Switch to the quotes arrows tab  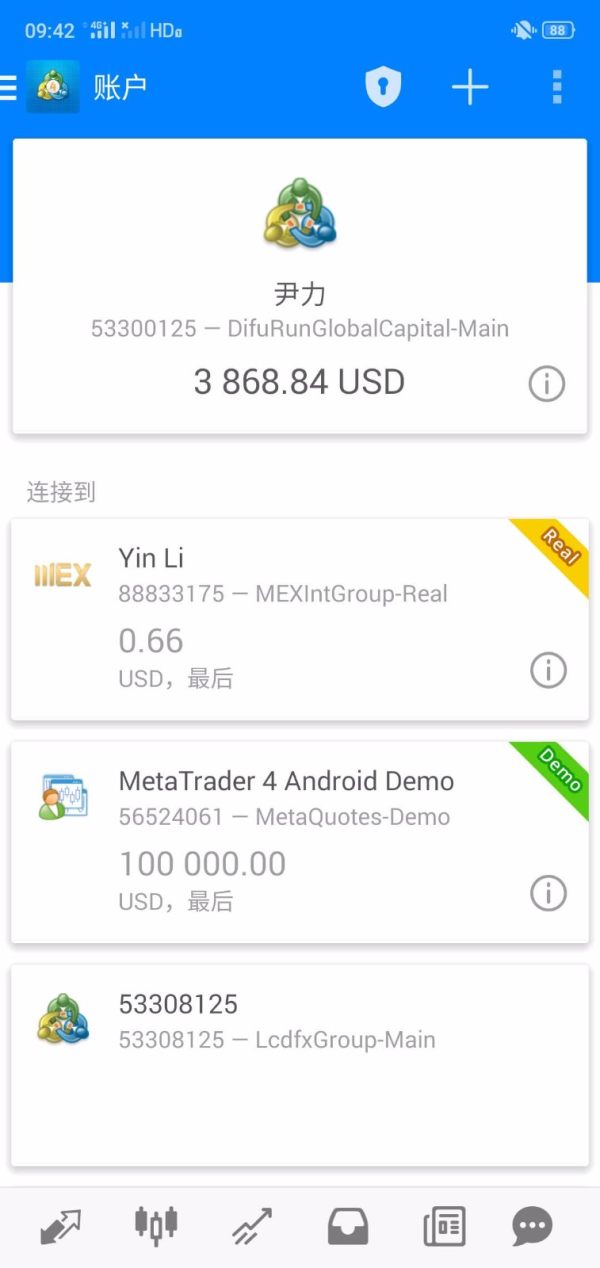60,1226
